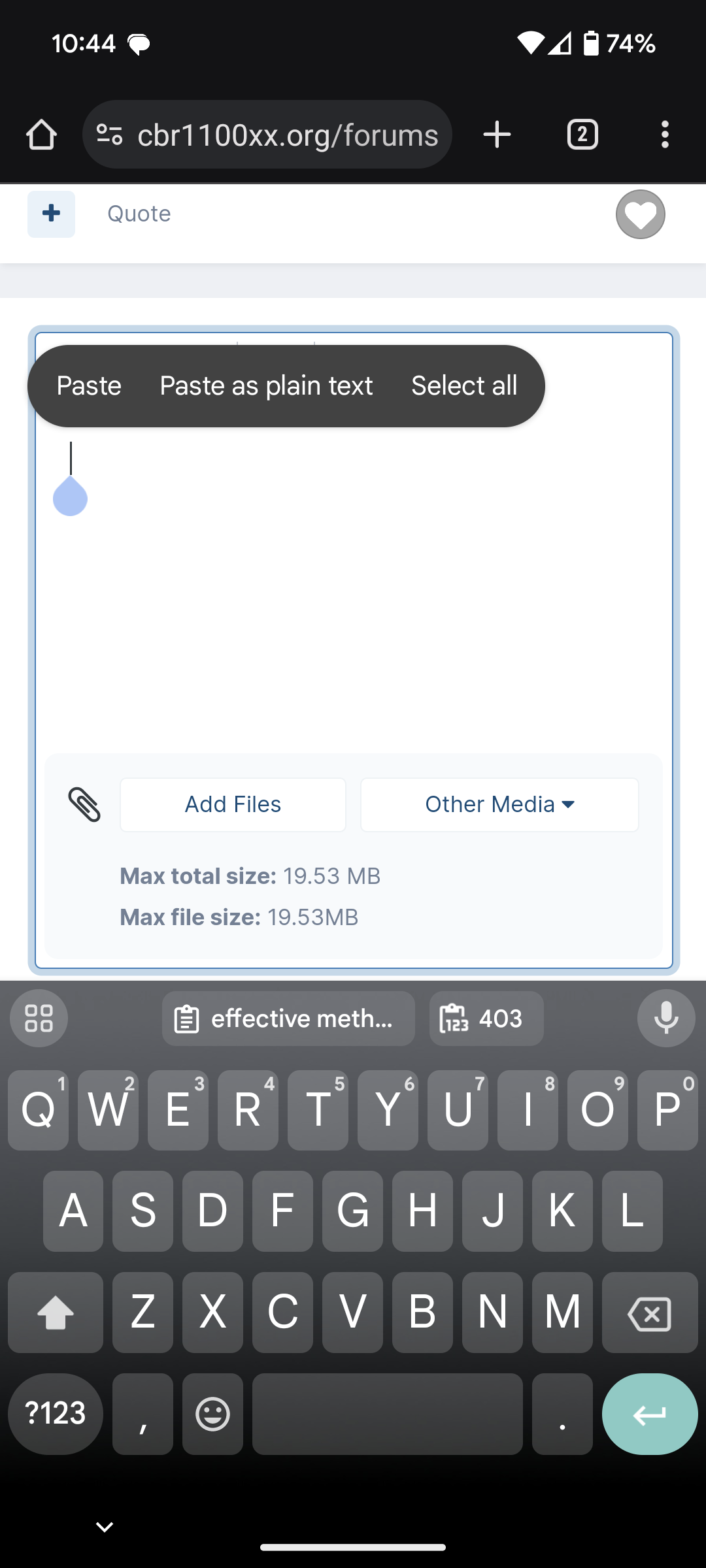Viewport: 706px width, 1568px height.
Task: Insert the 403 clipboard suggestion
Action: point(486,1019)
